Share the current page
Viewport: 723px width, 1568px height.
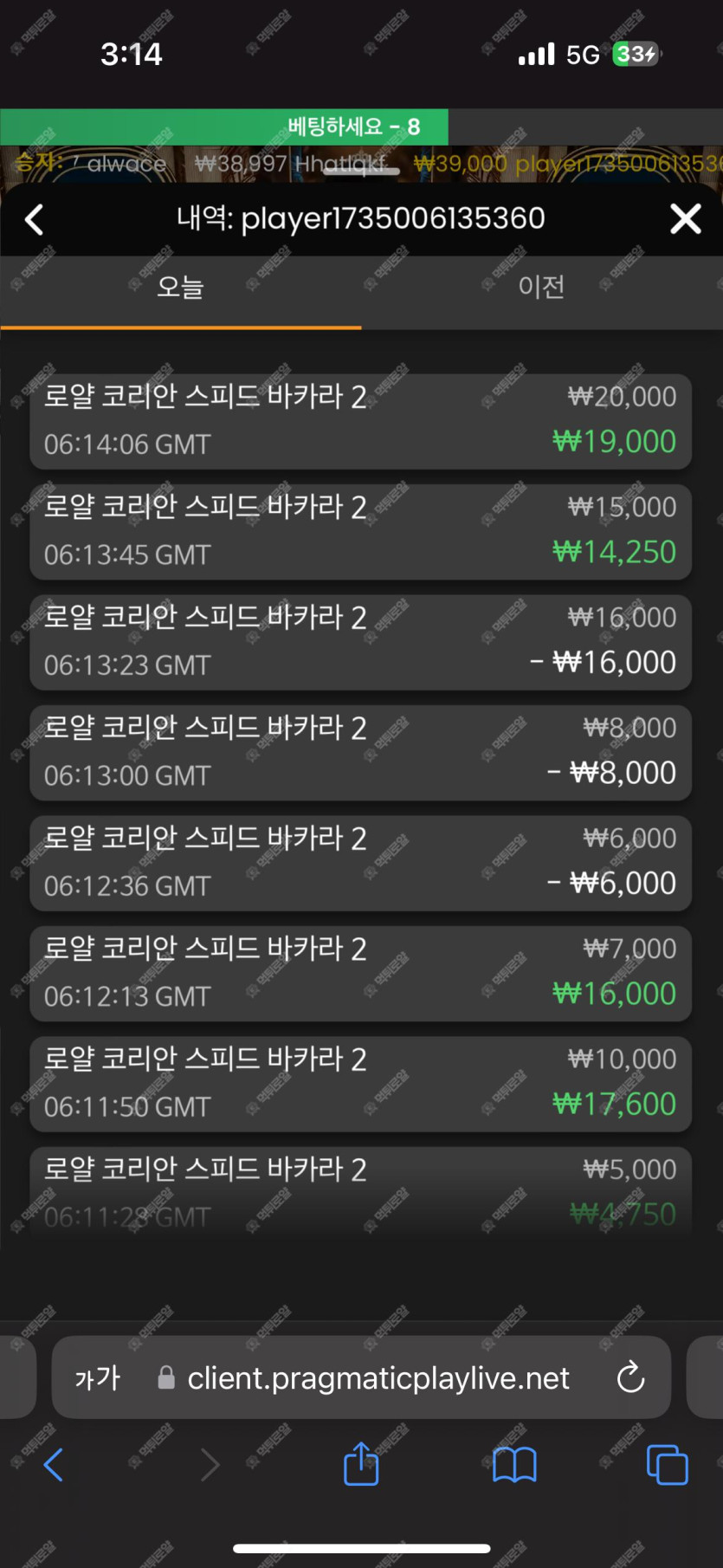[x=361, y=1464]
